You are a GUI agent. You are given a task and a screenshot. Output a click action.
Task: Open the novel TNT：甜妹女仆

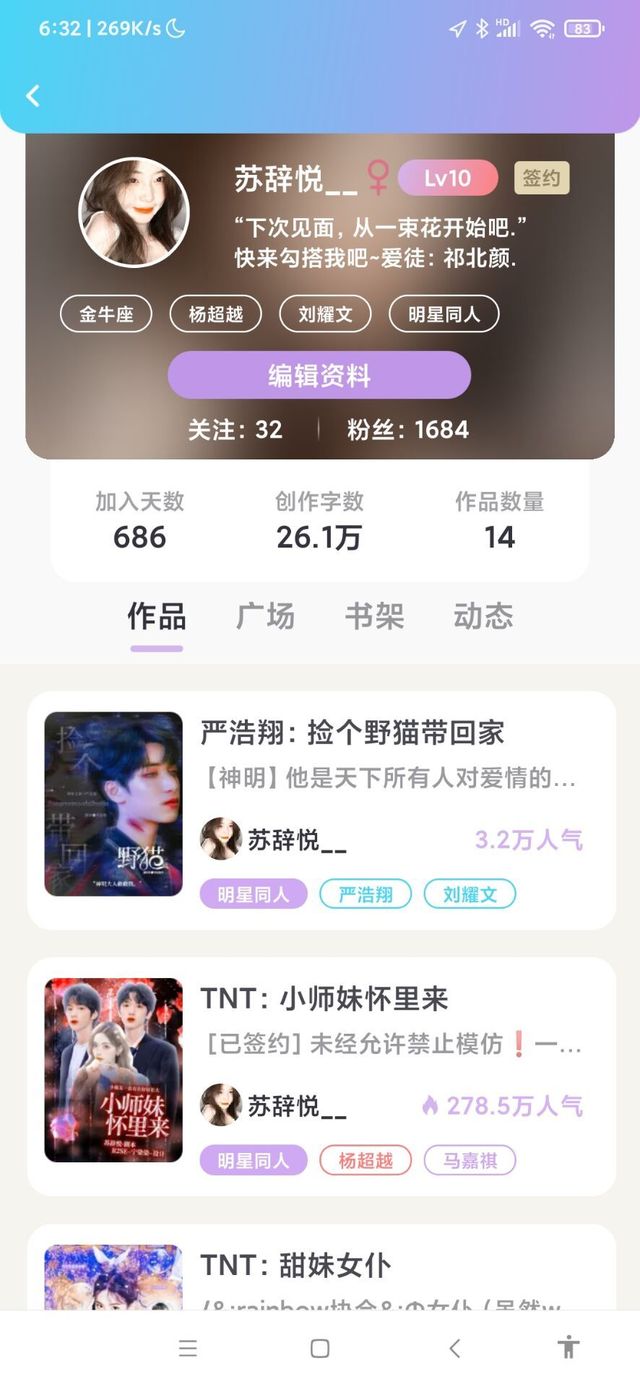coord(296,1265)
